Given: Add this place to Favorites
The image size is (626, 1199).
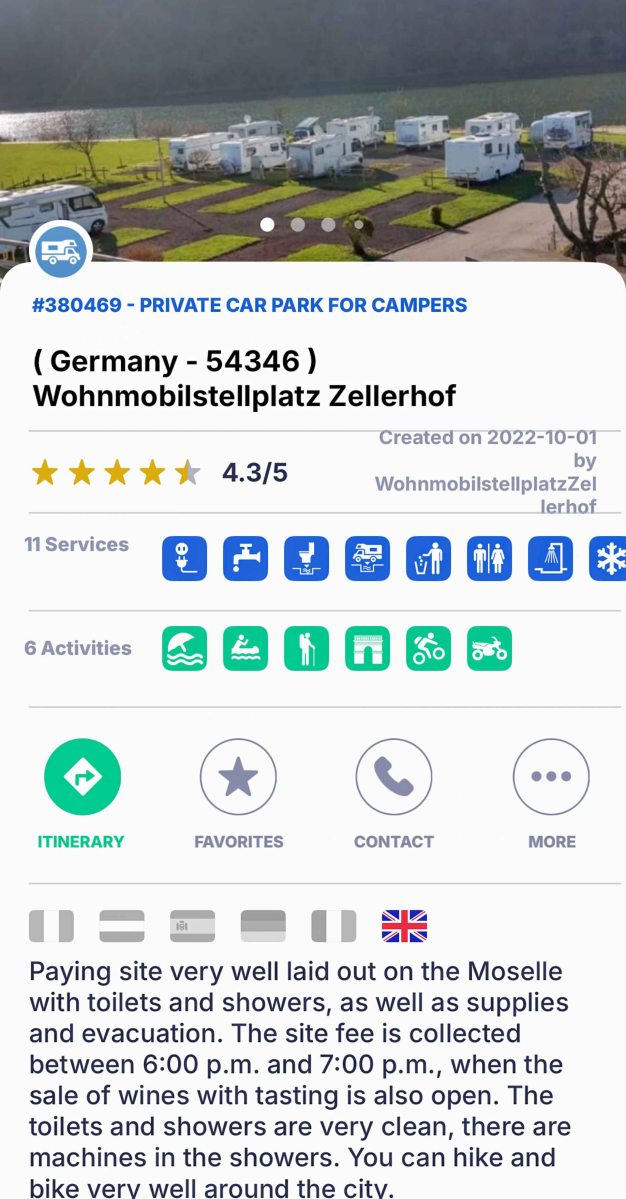Looking at the screenshot, I should click(238, 777).
